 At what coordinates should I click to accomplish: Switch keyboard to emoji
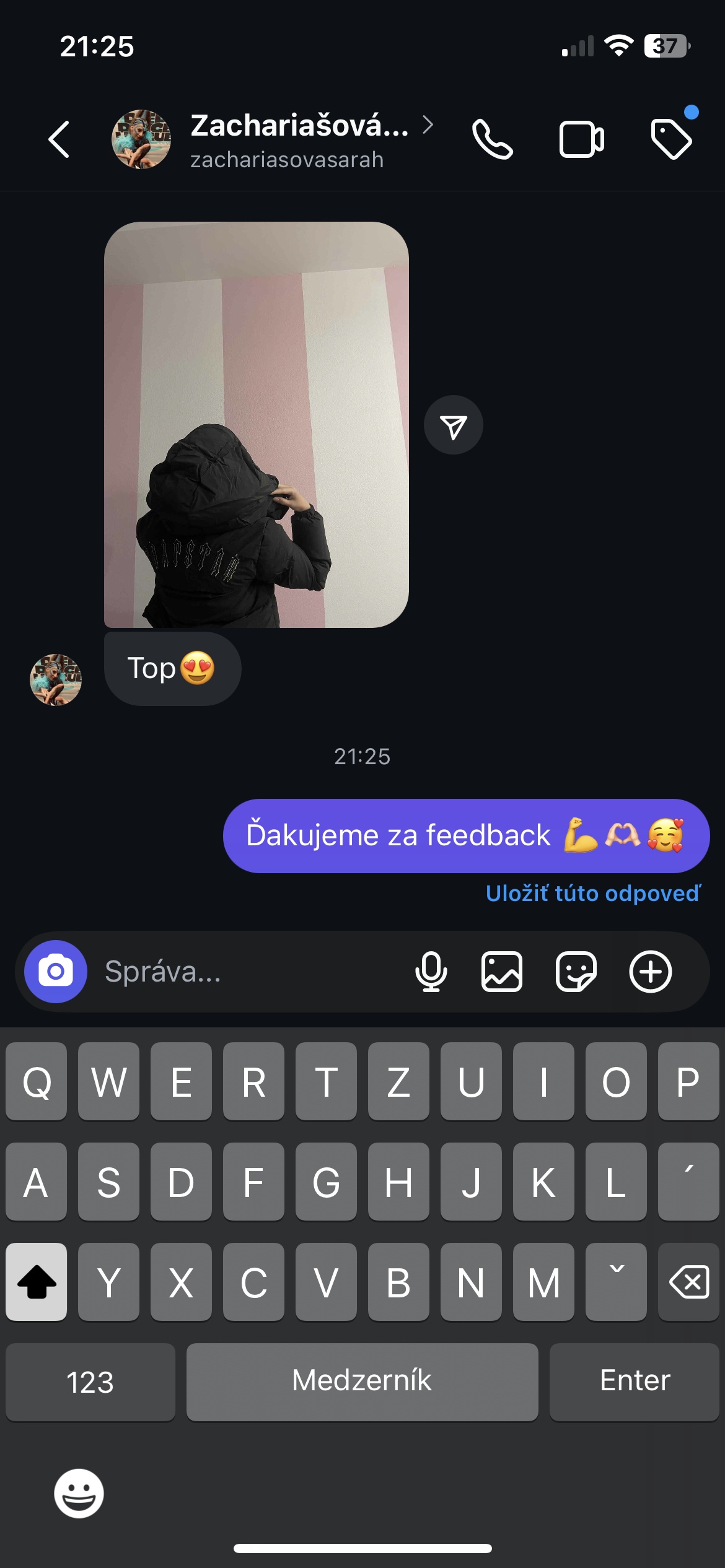(79, 1493)
